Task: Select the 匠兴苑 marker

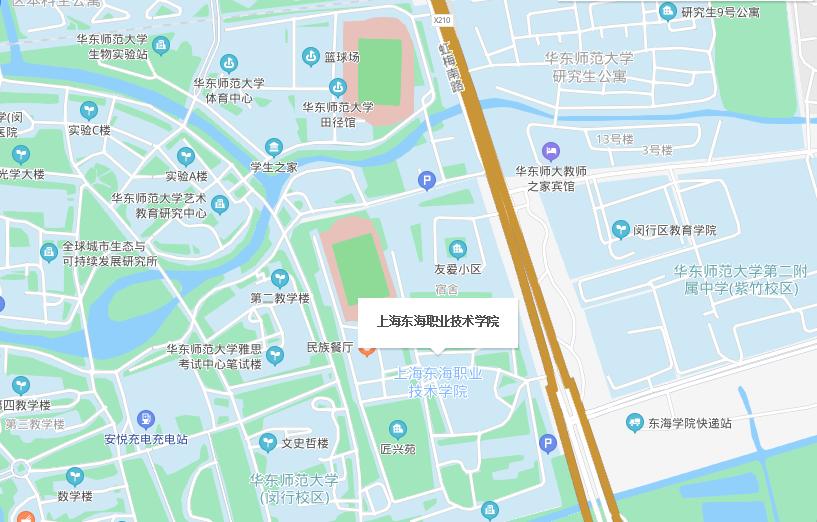Action: (397, 431)
